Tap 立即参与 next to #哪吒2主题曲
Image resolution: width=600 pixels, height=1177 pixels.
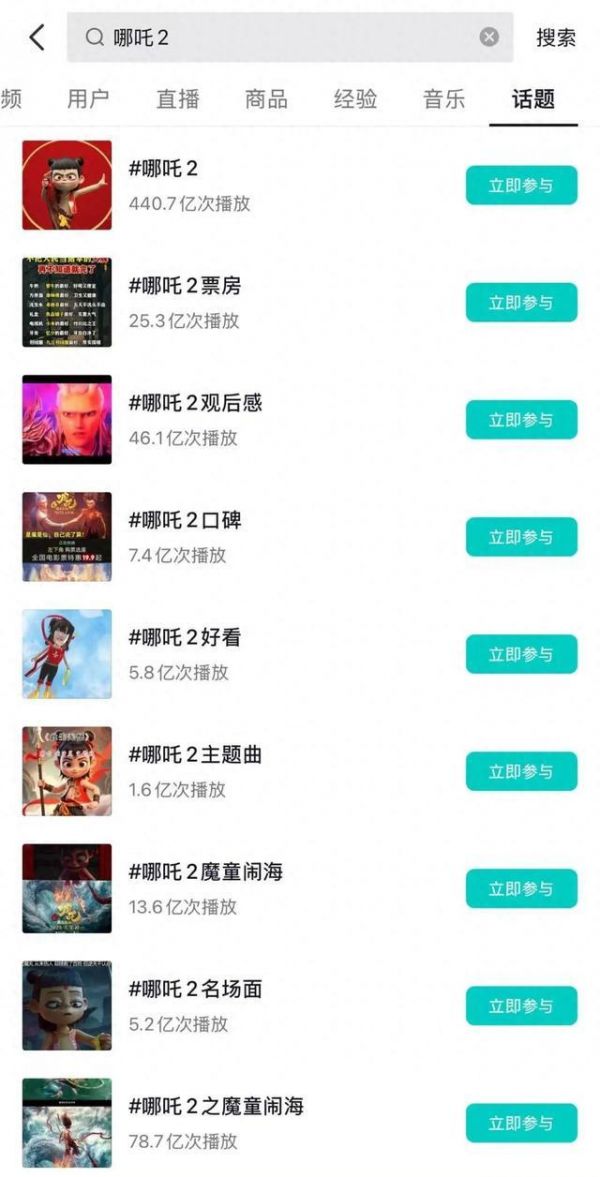coord(521,772)
